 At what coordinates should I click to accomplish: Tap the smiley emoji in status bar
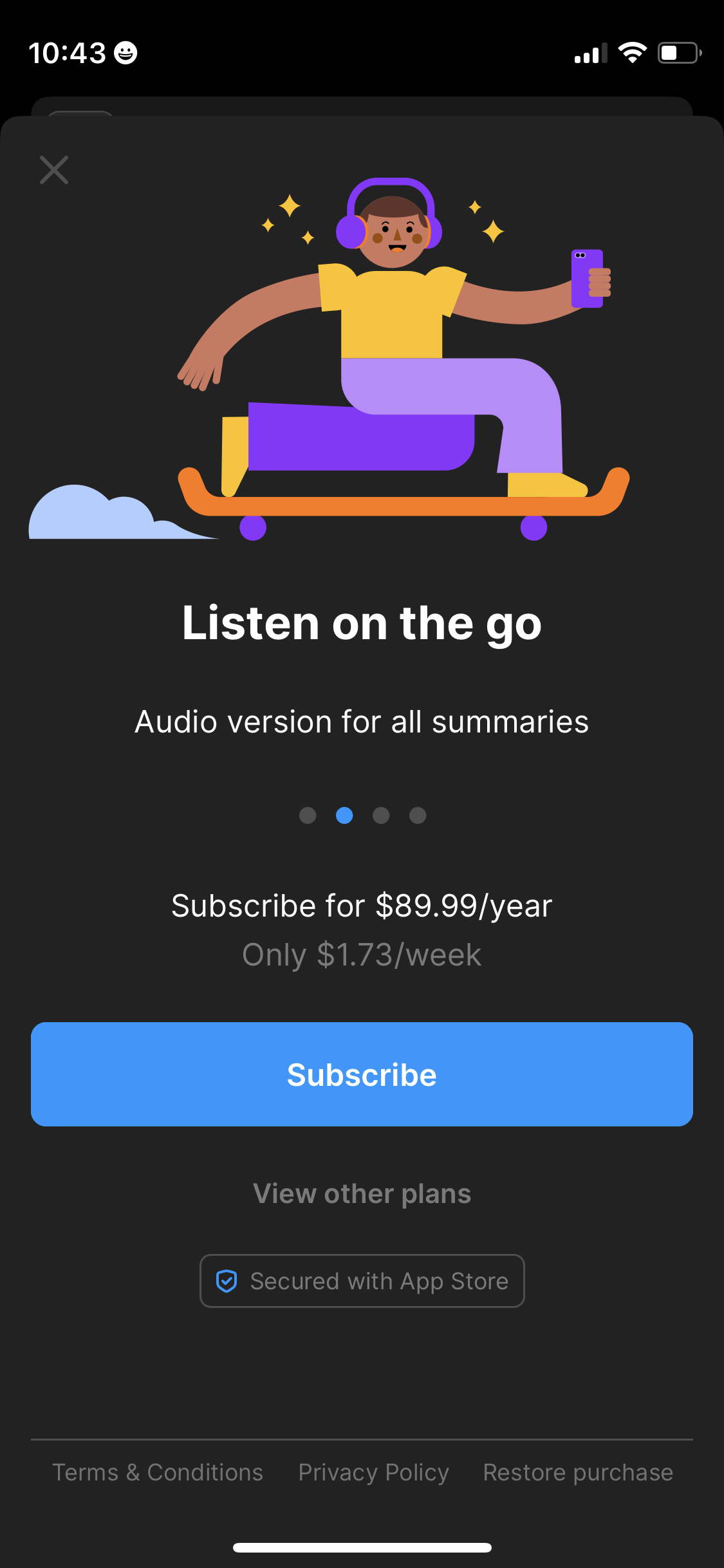coord(125,53)
